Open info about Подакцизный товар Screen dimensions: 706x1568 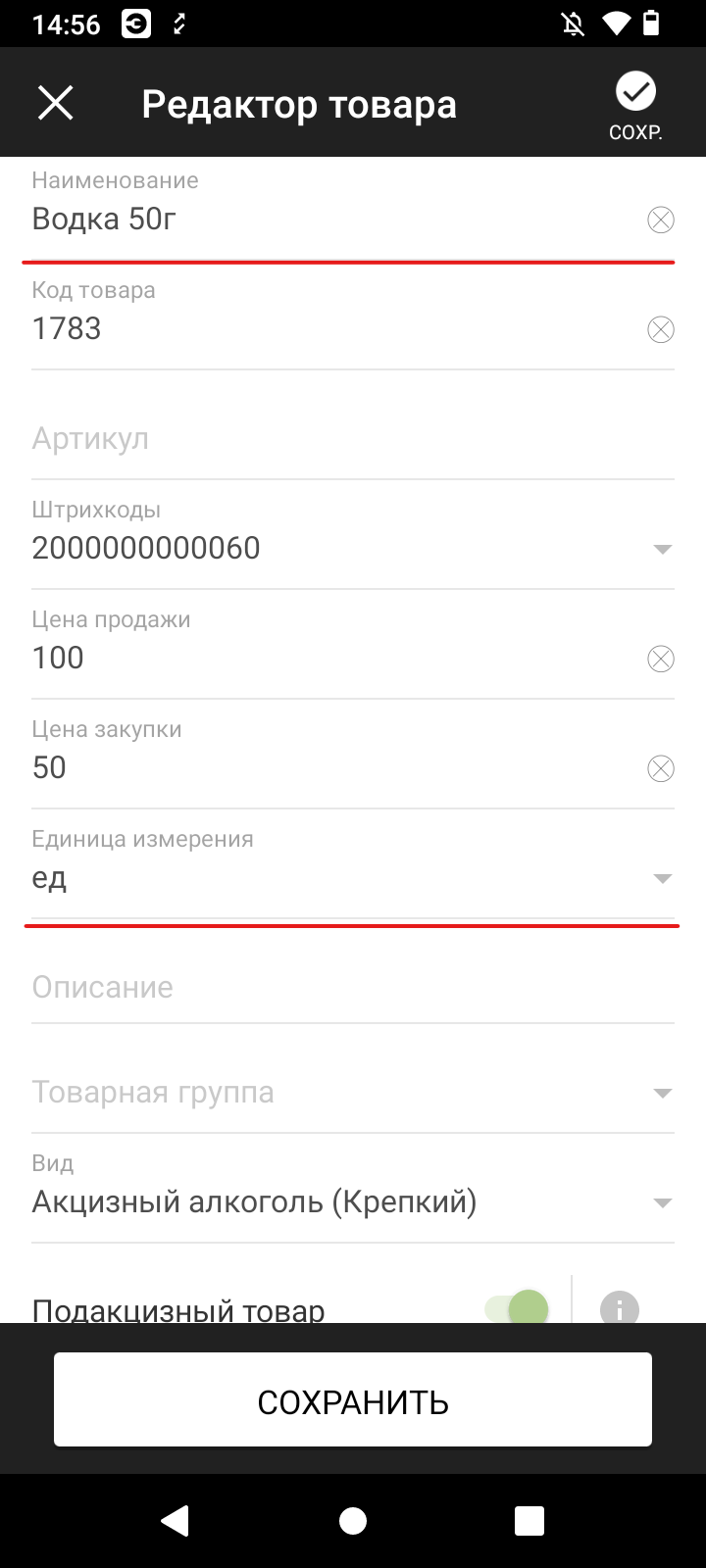coord(620,1307)
